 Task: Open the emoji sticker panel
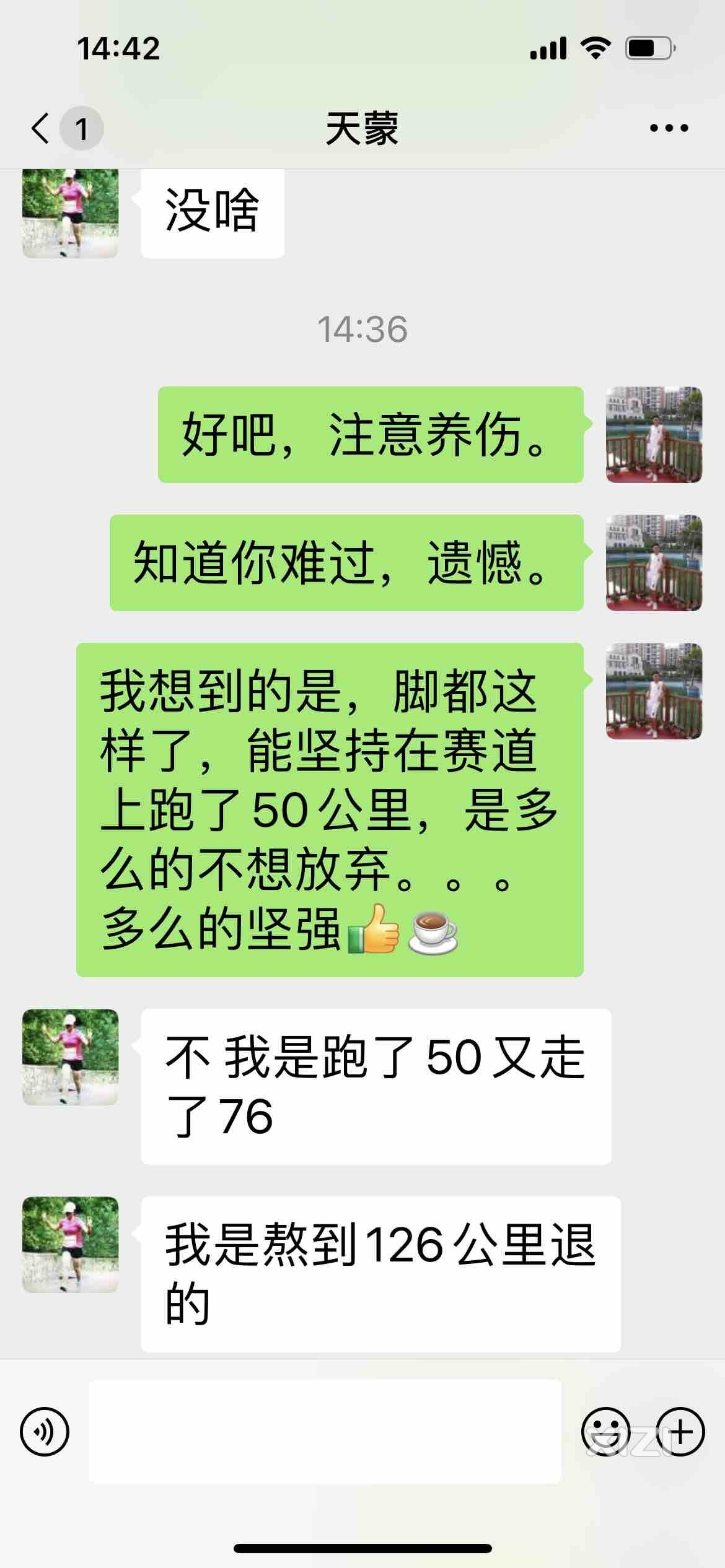(x=605, y=1431)
